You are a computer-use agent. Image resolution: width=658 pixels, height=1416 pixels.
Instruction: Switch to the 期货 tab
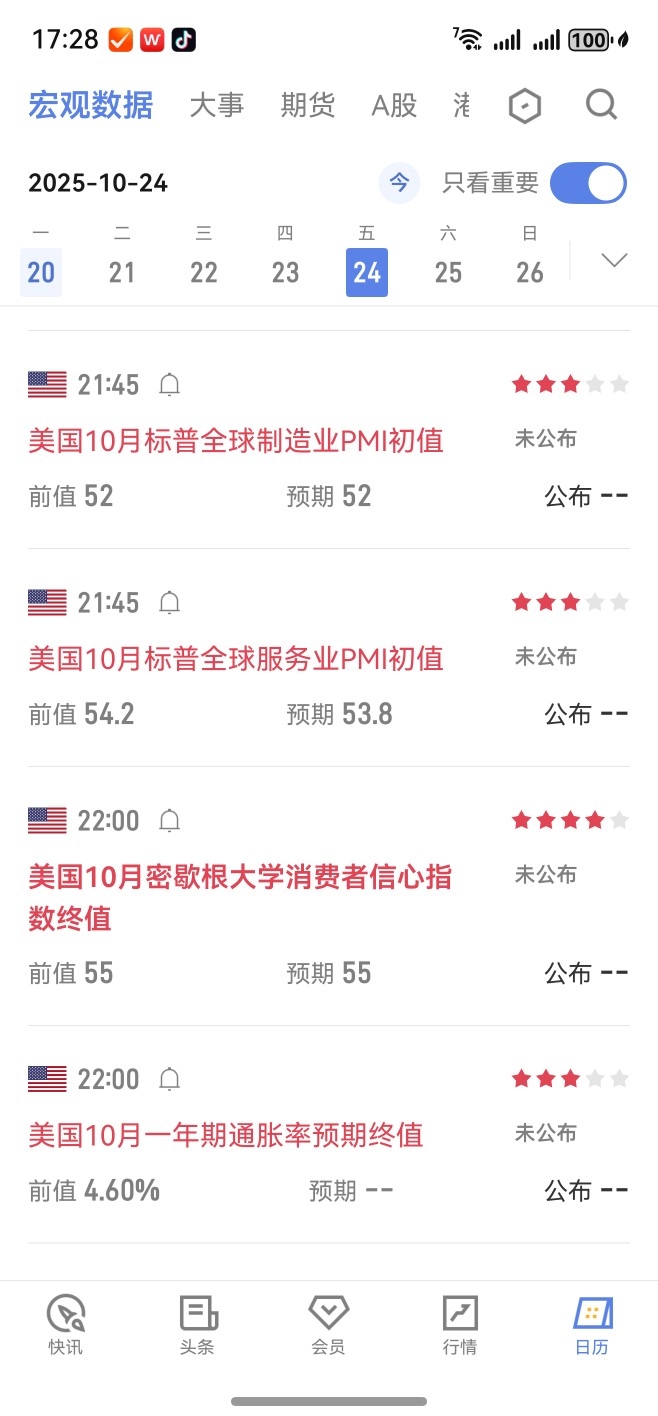click(x=307, y=105)
